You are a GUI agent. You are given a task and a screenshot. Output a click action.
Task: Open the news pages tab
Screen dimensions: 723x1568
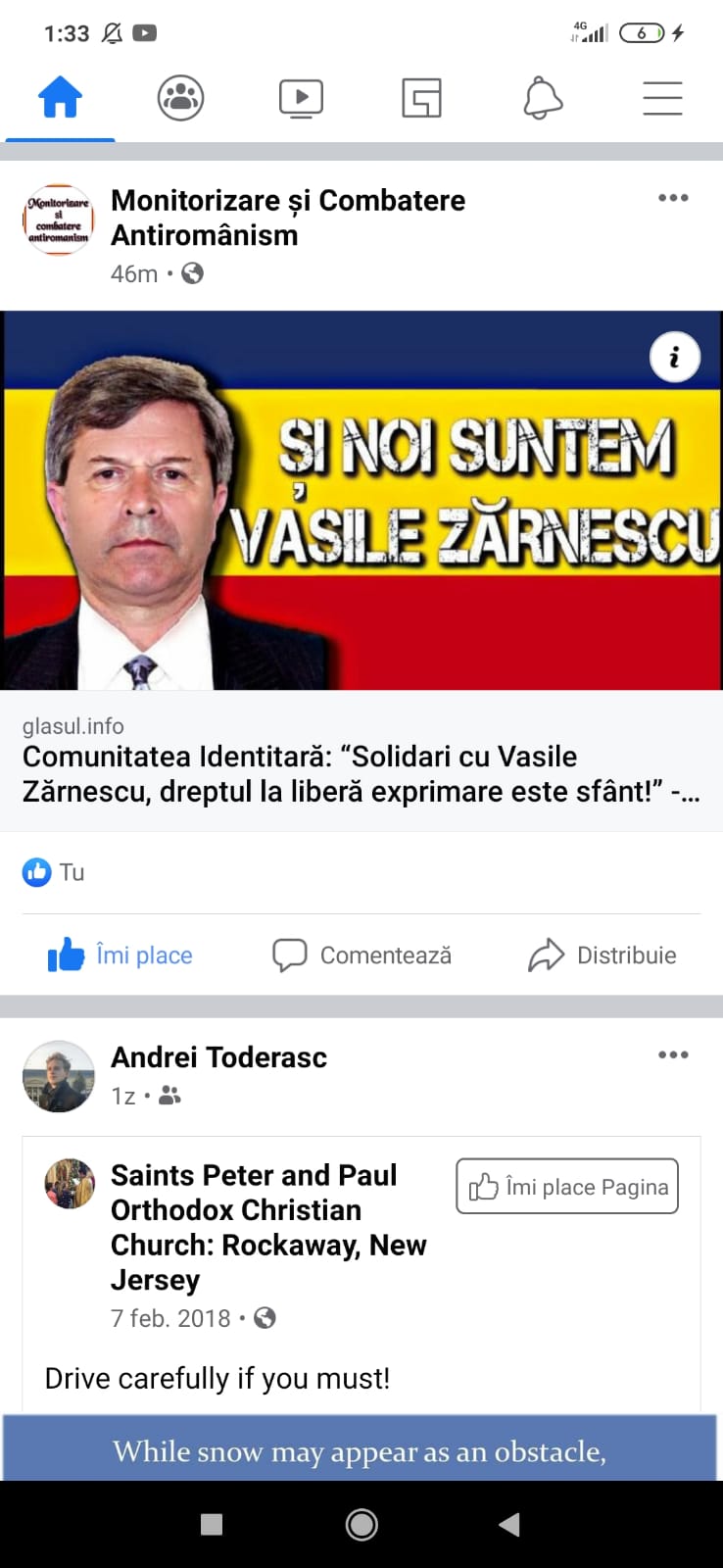[421, 98]
